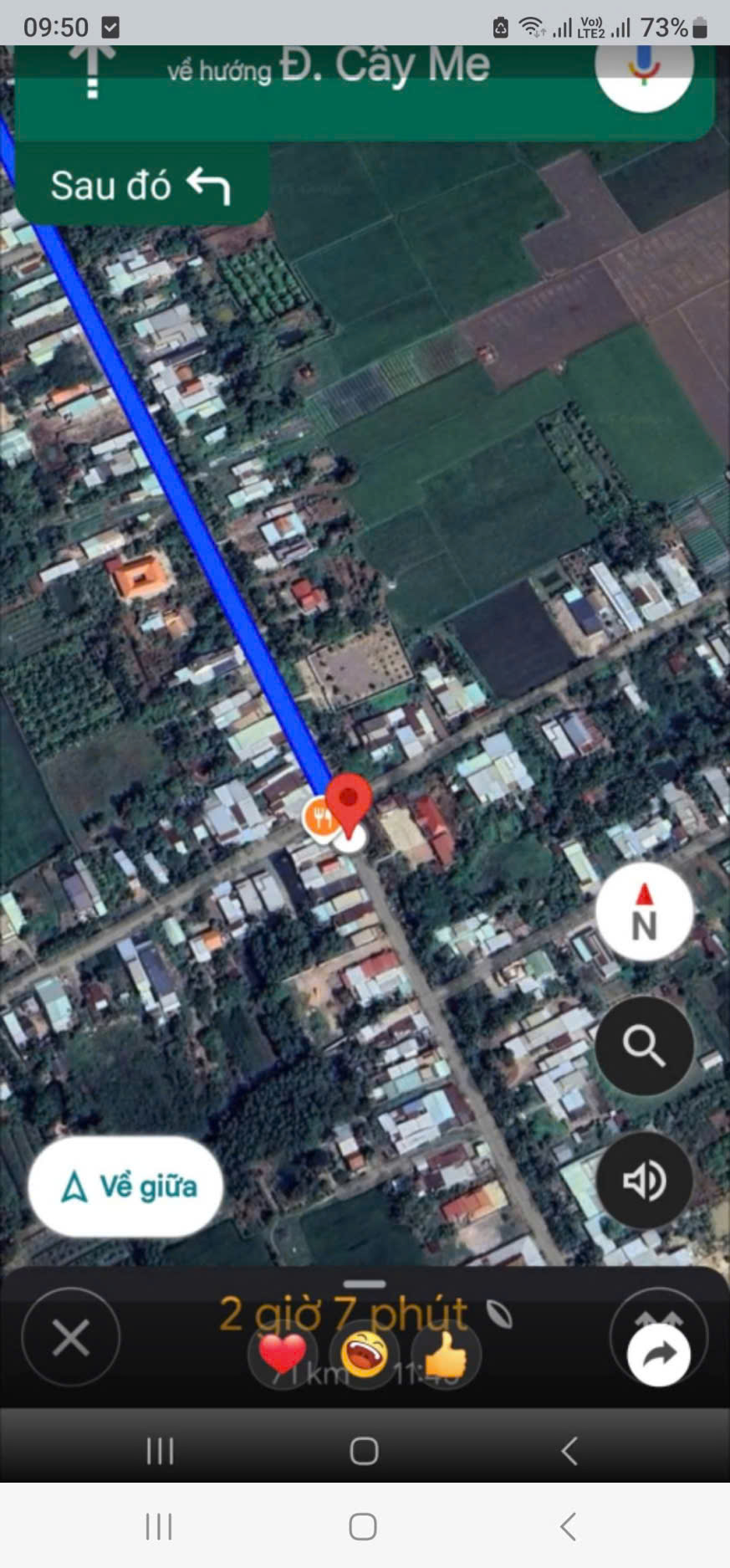React with the laughing face emoji

(364, 1353)
